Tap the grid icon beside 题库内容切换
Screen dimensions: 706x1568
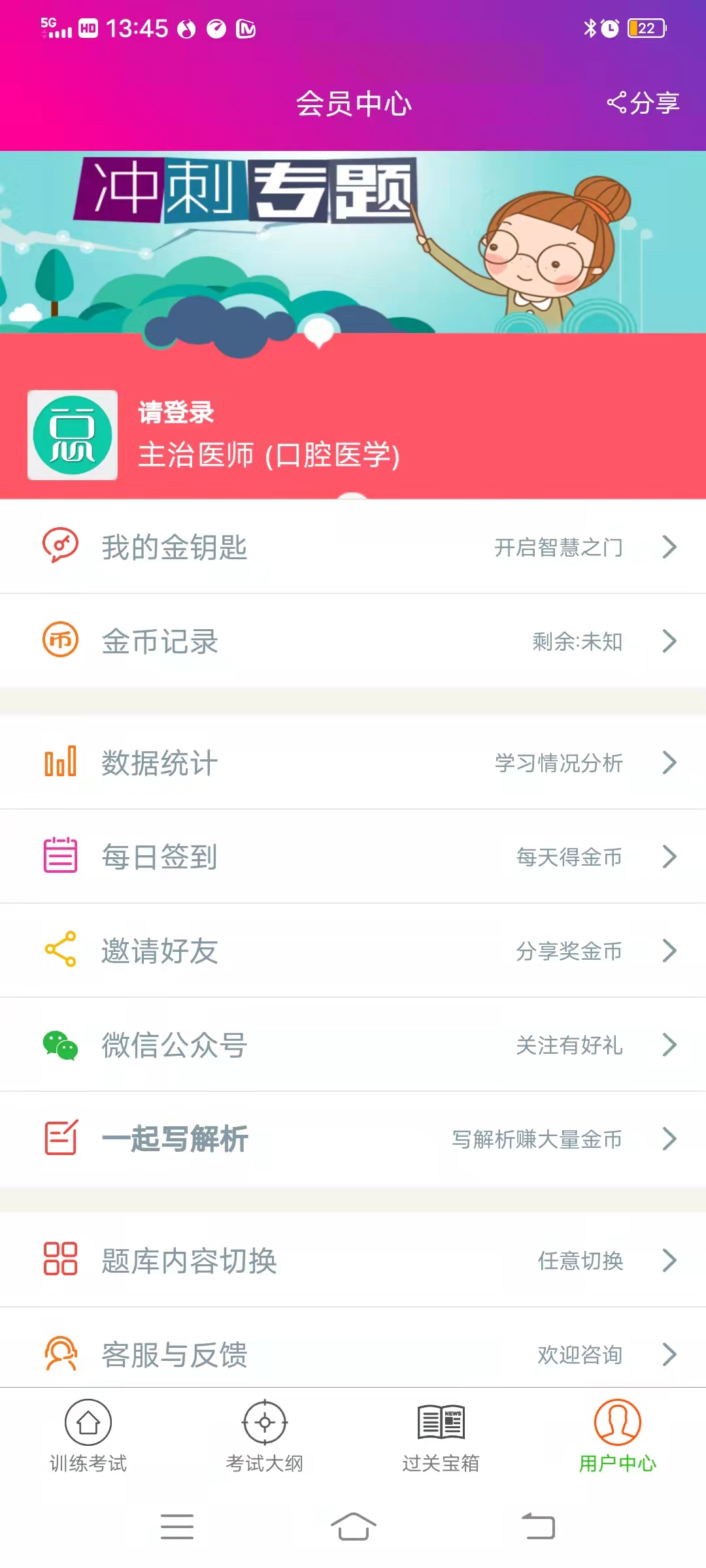(61, 1260)
